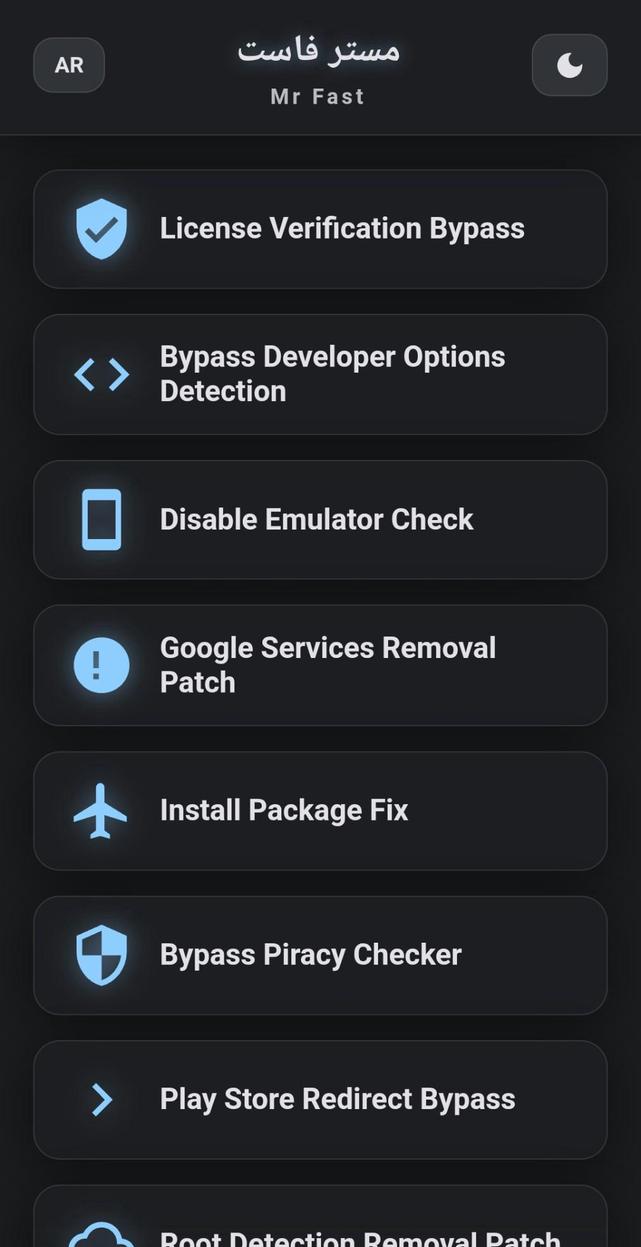Toggle dark mode with the moon icon
641x1247 pixels.
tap(569, 65)
